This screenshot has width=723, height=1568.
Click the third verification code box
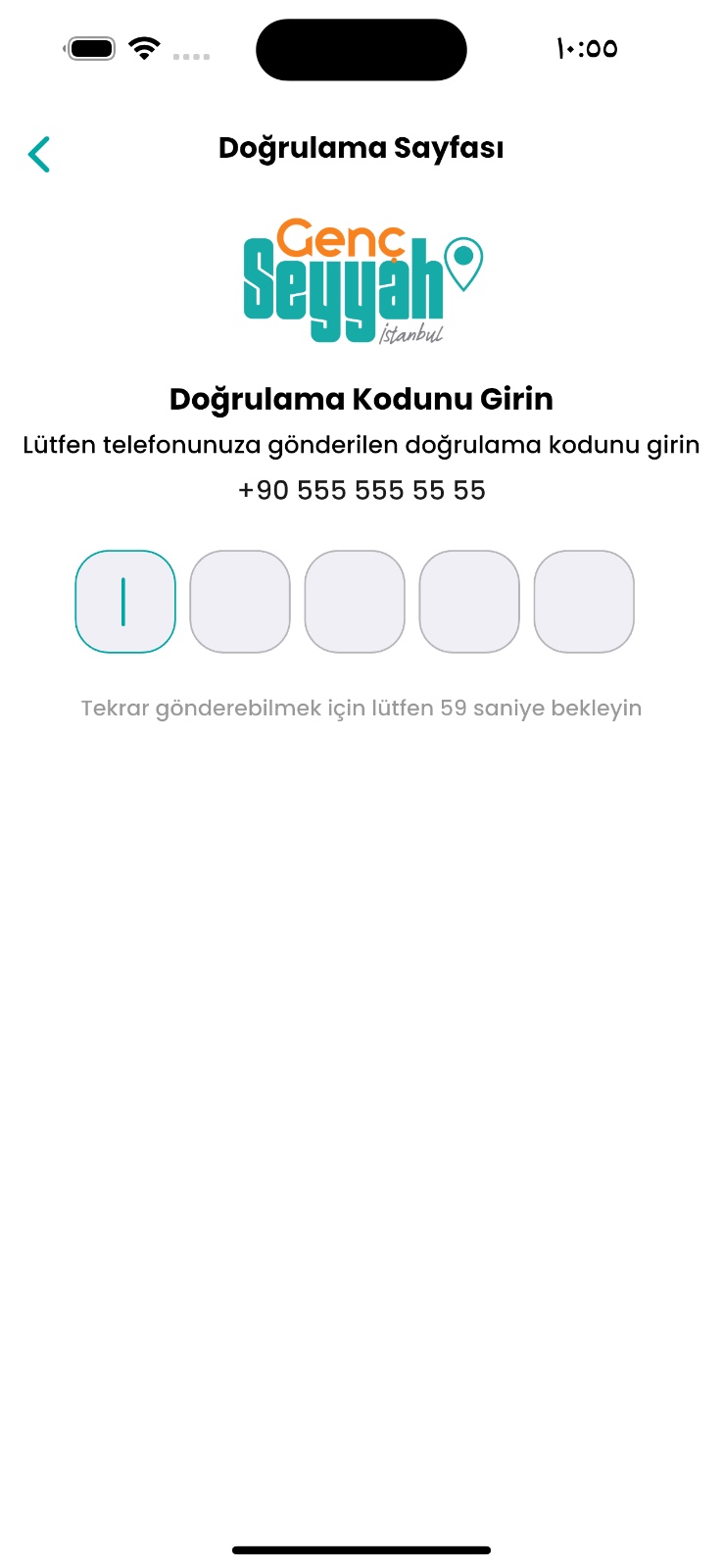point(354,601)
